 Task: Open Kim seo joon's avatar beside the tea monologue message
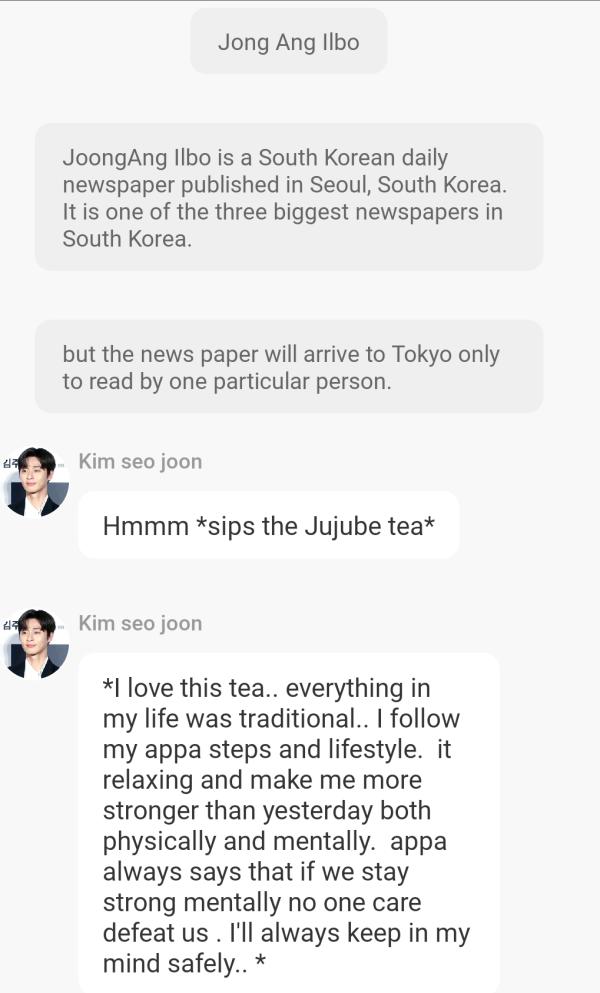pos(37,644)
